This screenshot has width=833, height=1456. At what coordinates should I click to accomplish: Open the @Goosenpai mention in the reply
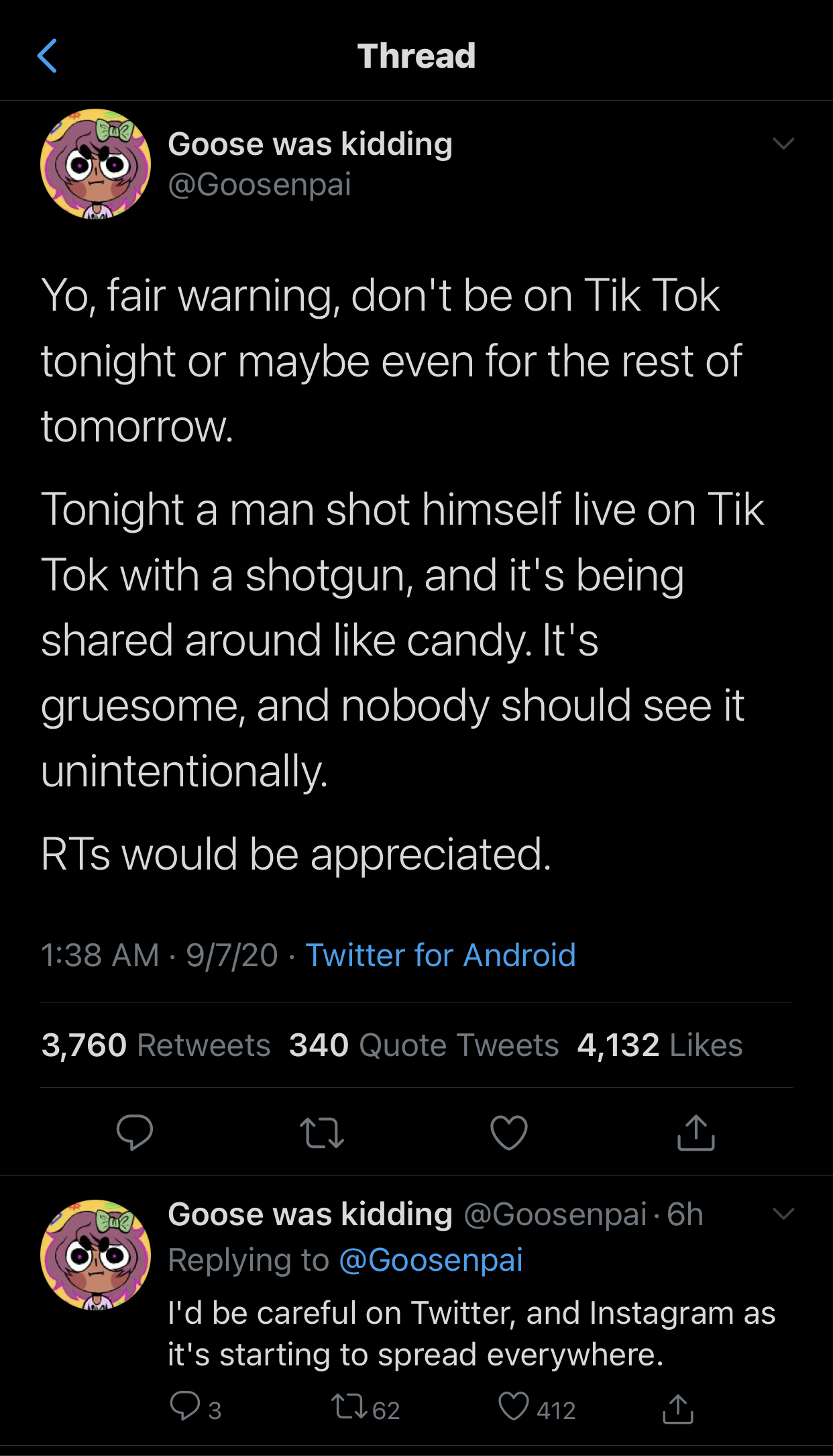click(431, 1260)
